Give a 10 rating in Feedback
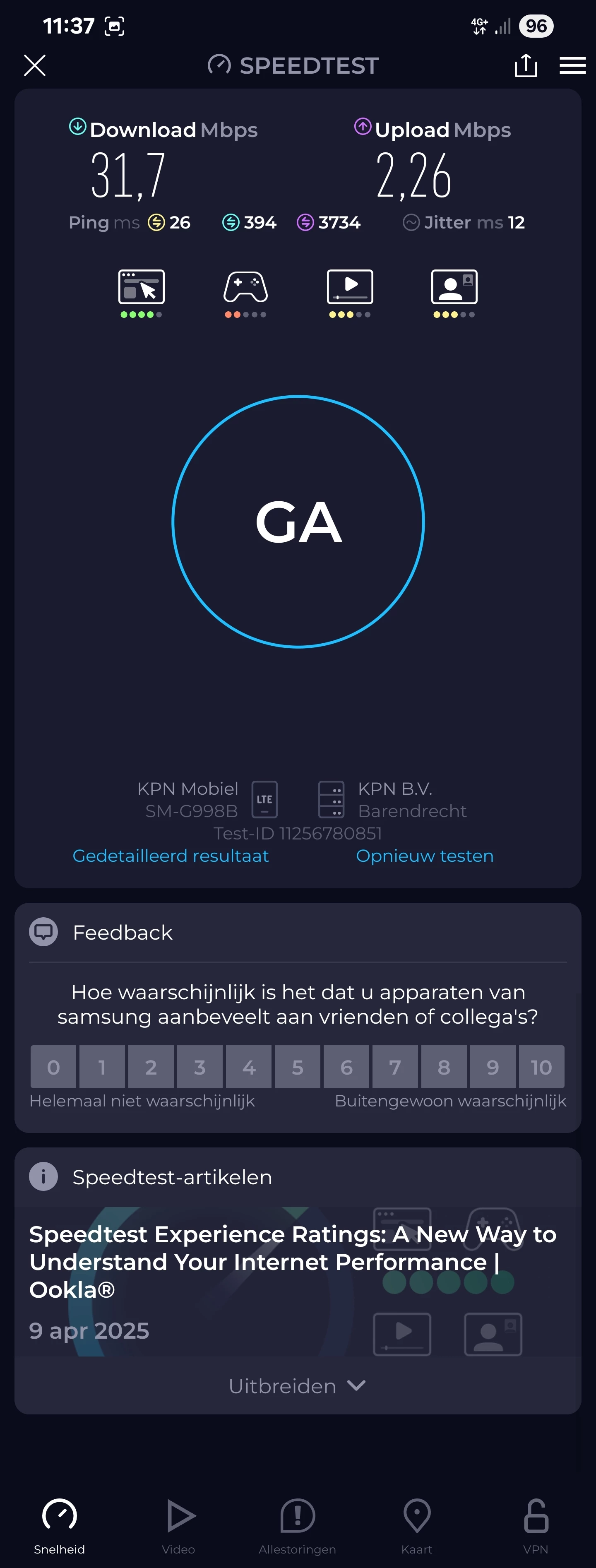This screenshot has width=596, height=1568. point(541,1066)
